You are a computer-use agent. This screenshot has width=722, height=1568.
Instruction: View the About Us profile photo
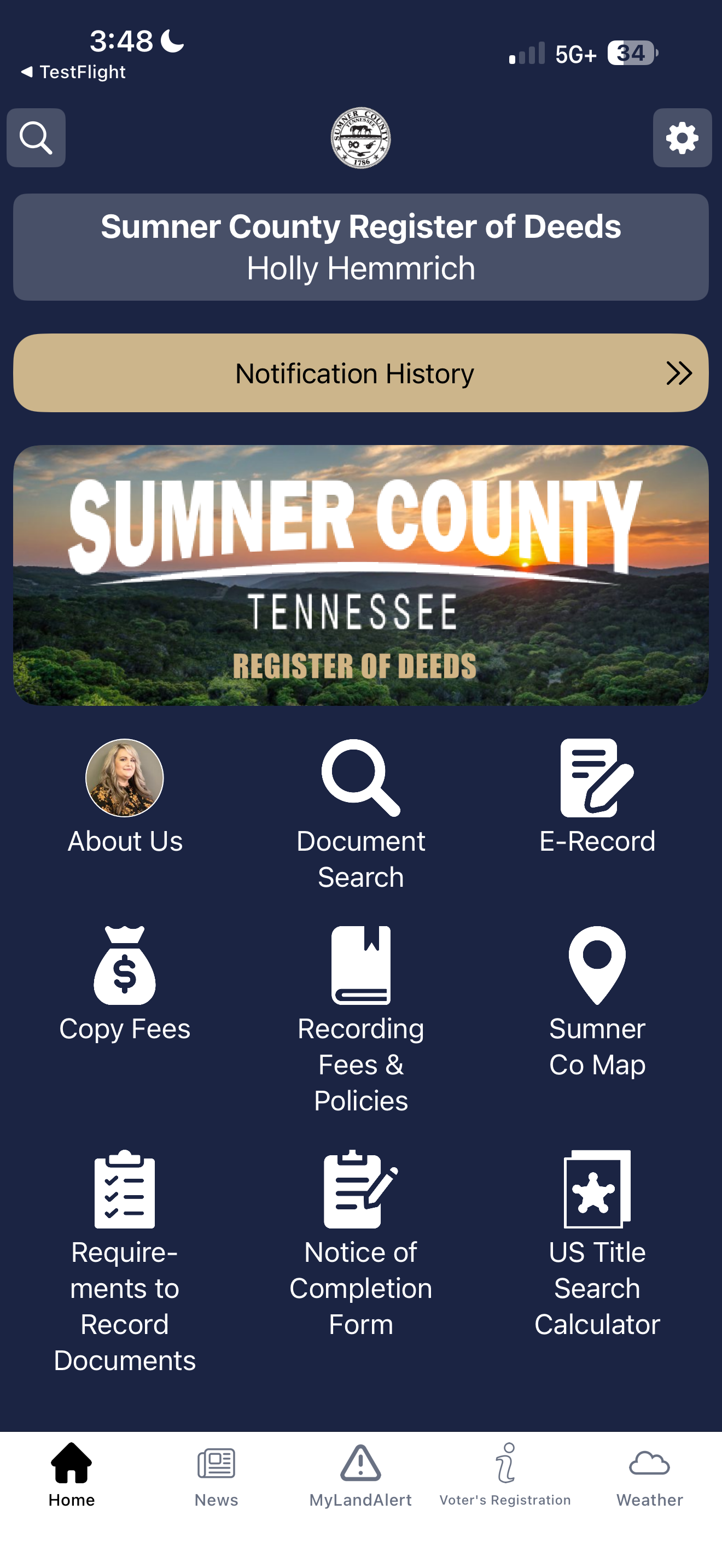click(x=124, y=777)
